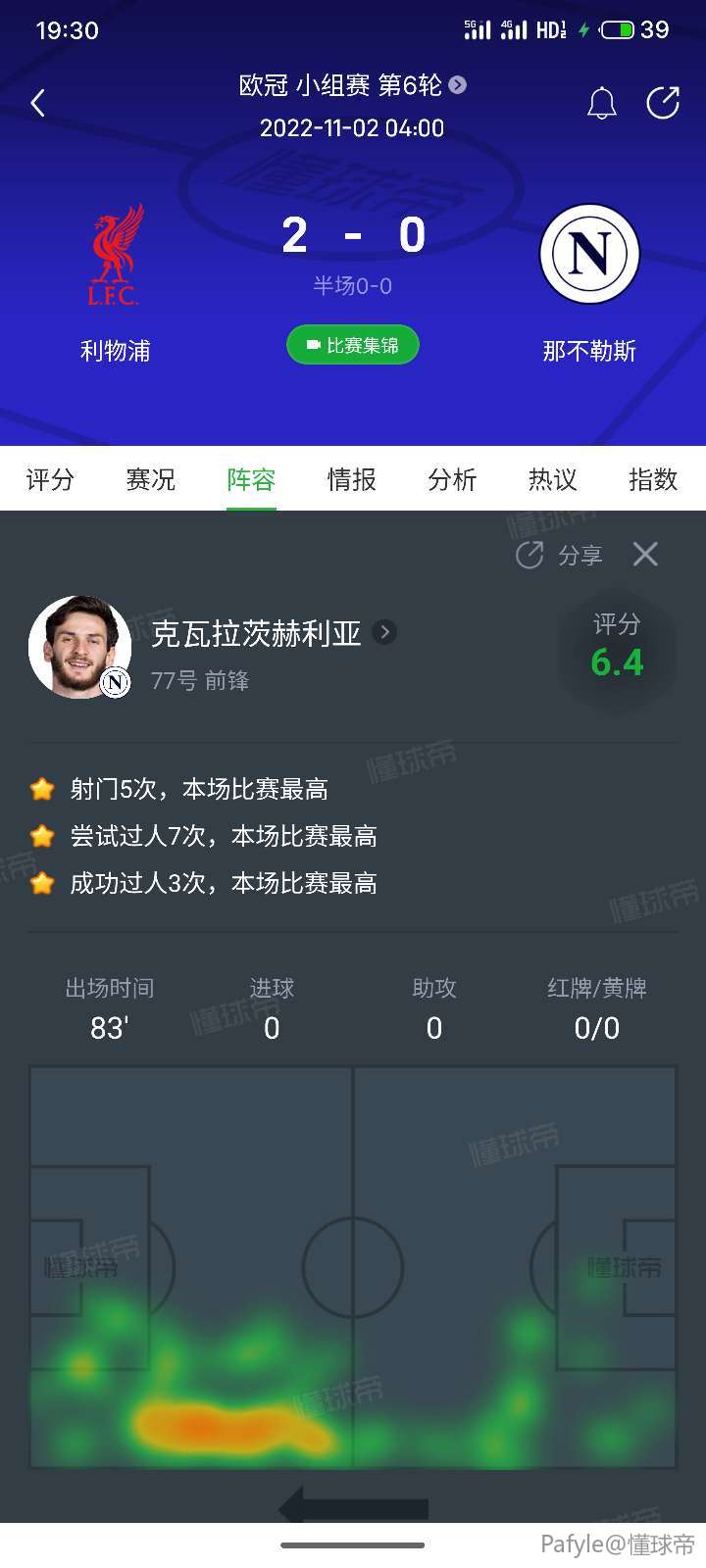Switch to the 热议 tab

click(x=553, y=479)
